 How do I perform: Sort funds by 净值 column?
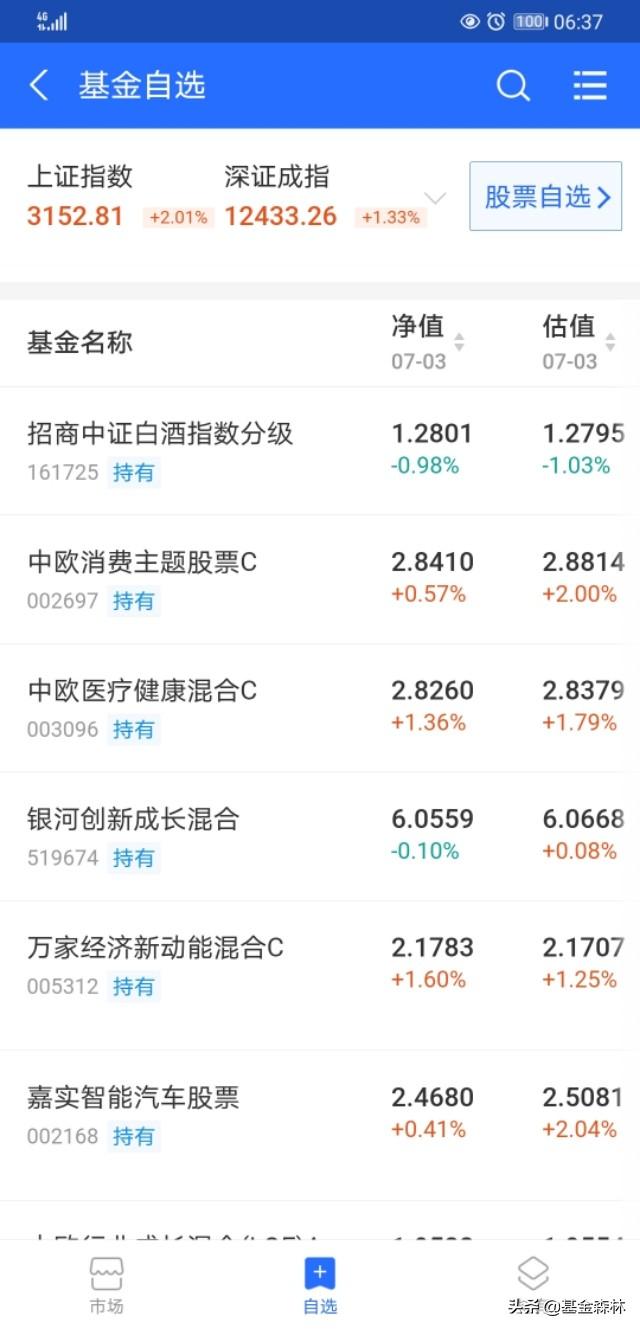(x=428, y=342)
